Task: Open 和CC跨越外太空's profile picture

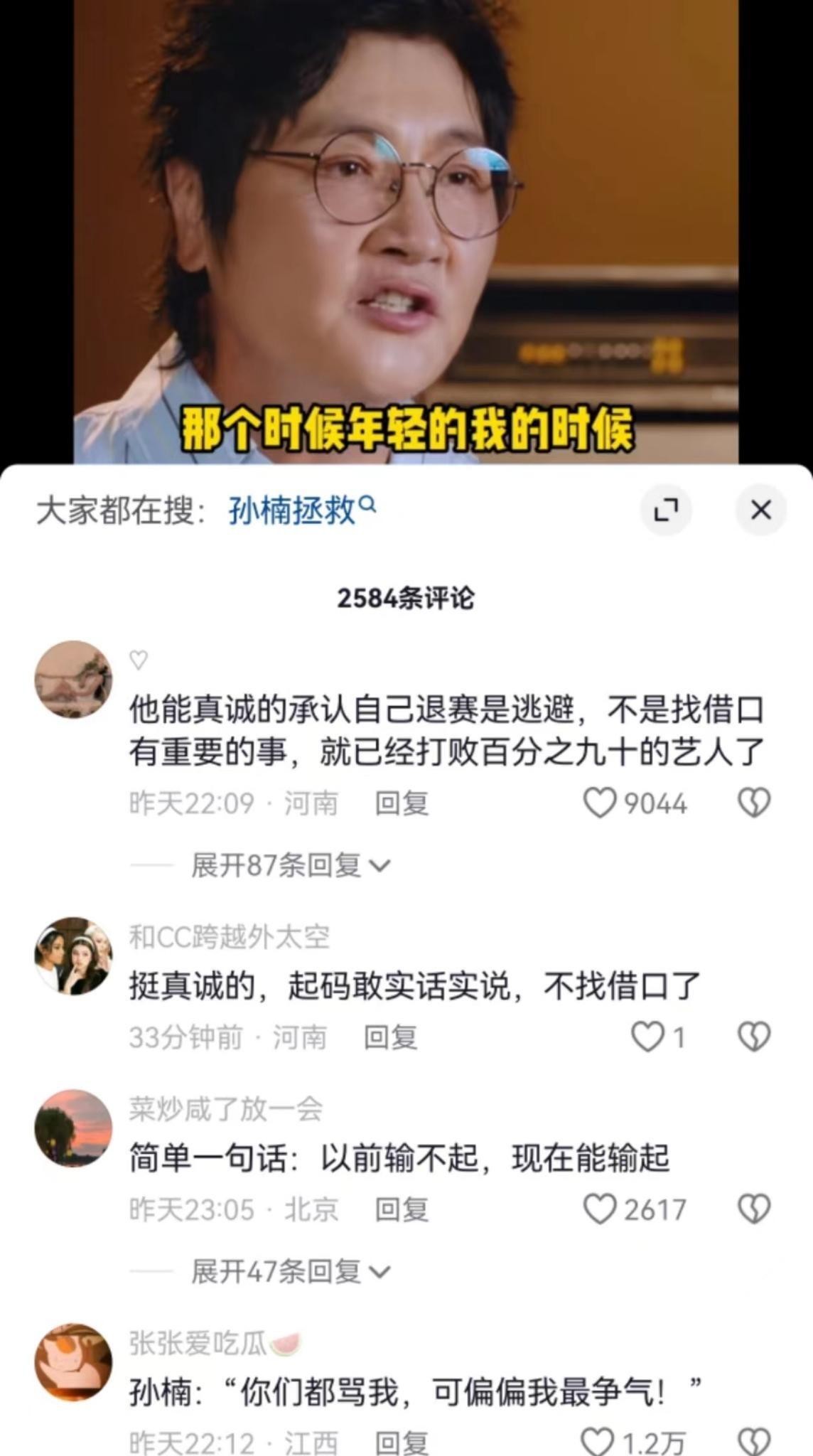Action: click(73, 956)
